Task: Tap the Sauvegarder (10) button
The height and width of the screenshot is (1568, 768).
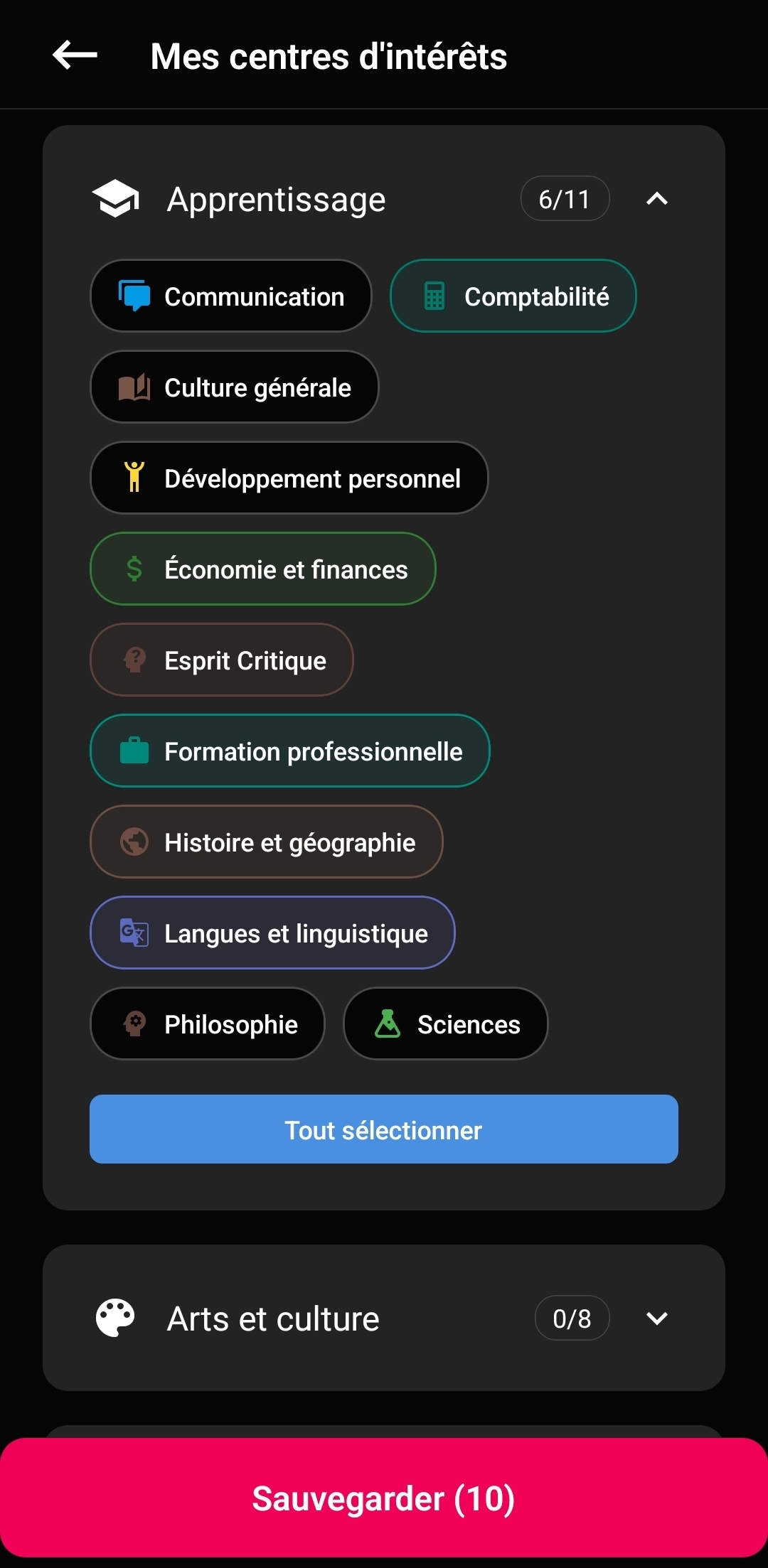Action: (x=384, y=1498)
